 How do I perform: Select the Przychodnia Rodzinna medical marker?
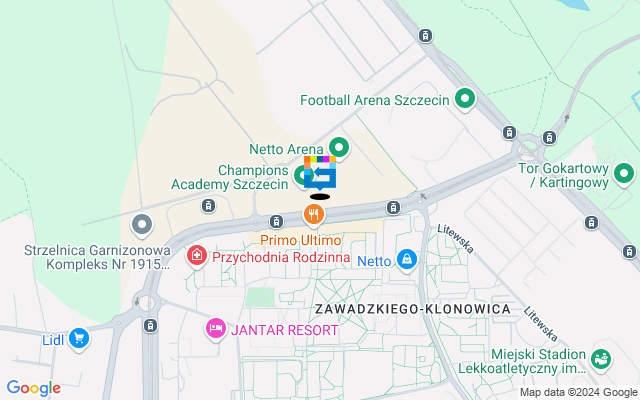(195, 257)
